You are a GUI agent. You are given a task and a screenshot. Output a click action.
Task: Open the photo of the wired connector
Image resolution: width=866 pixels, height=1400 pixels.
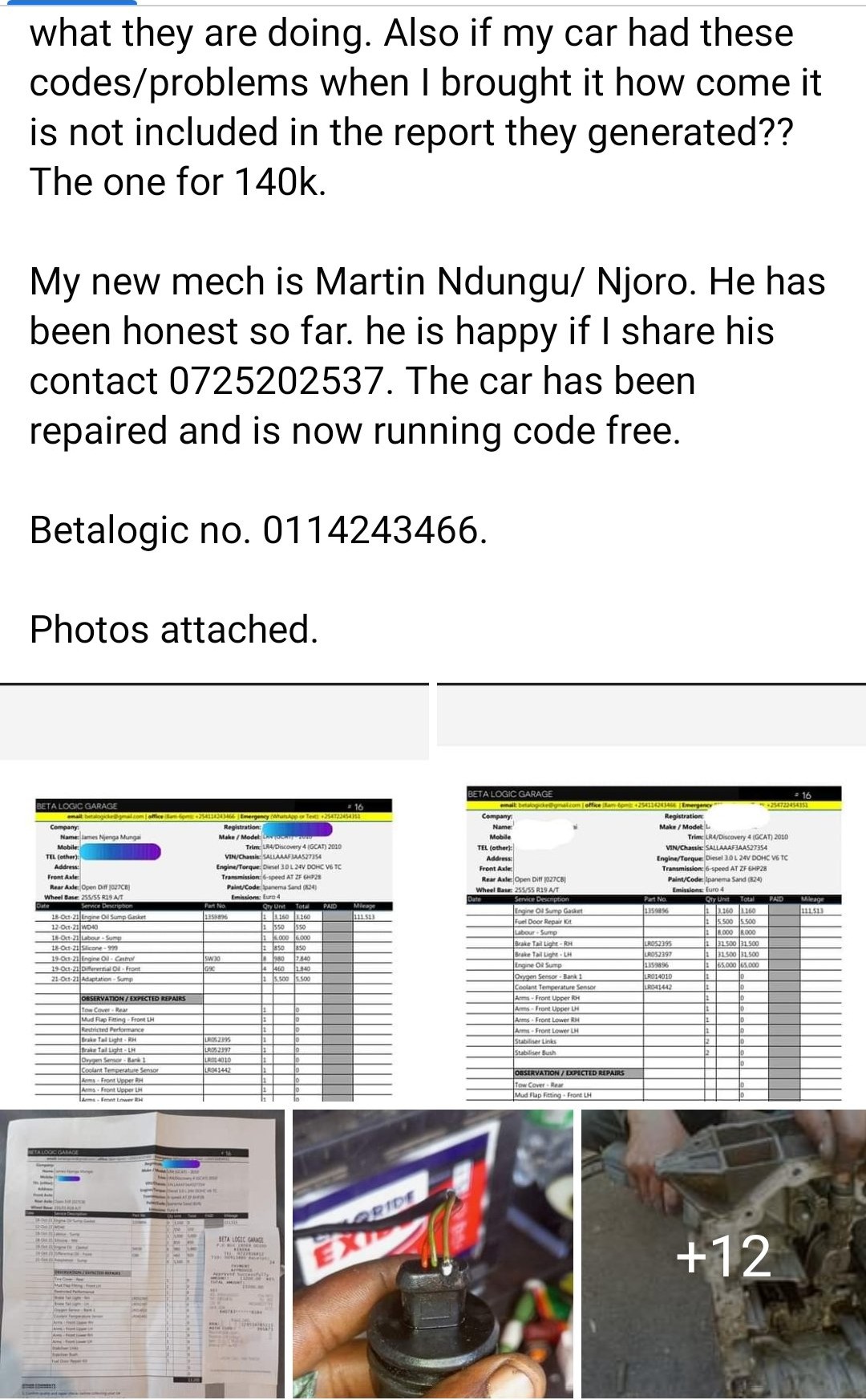(433, 1253)
